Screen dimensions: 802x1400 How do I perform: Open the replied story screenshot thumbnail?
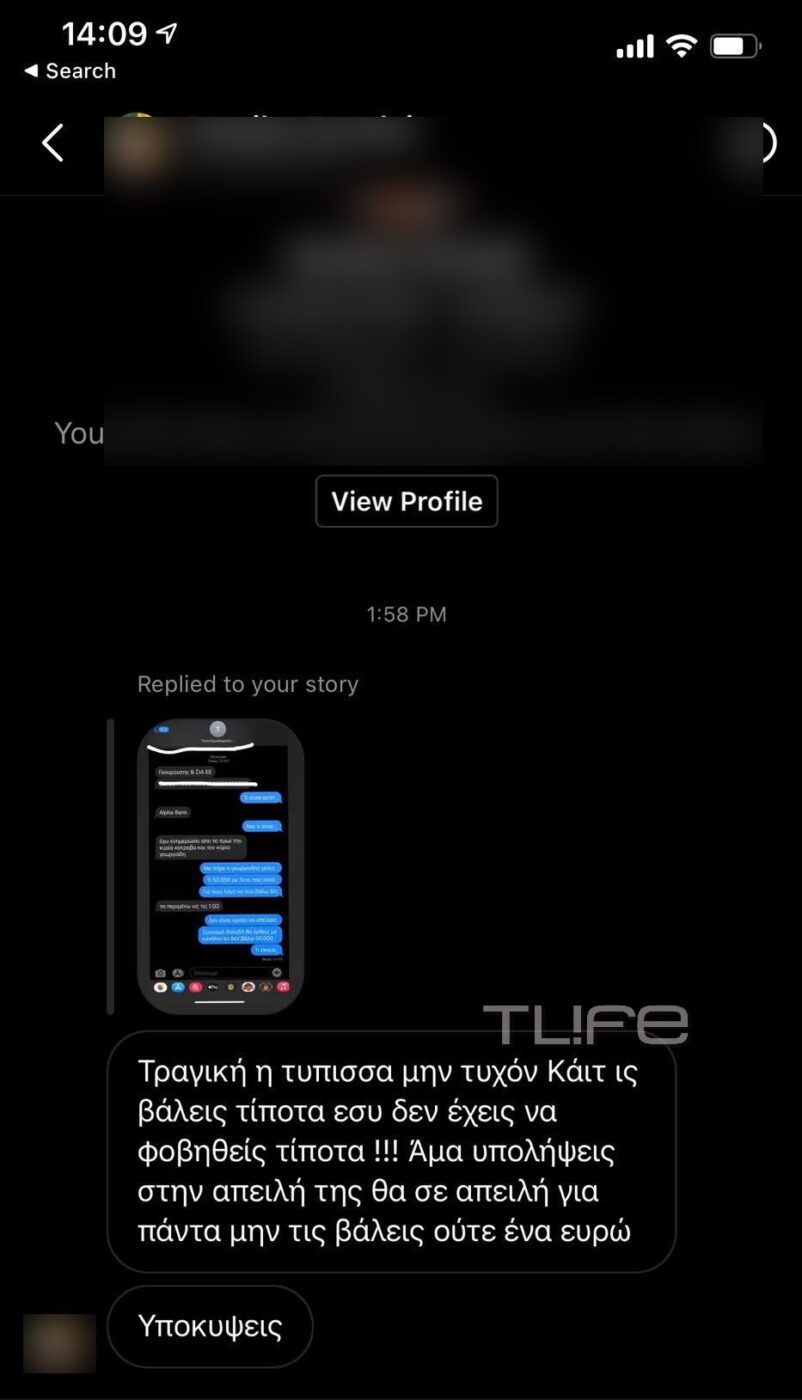pyautogui.click(x=220, y=866)
